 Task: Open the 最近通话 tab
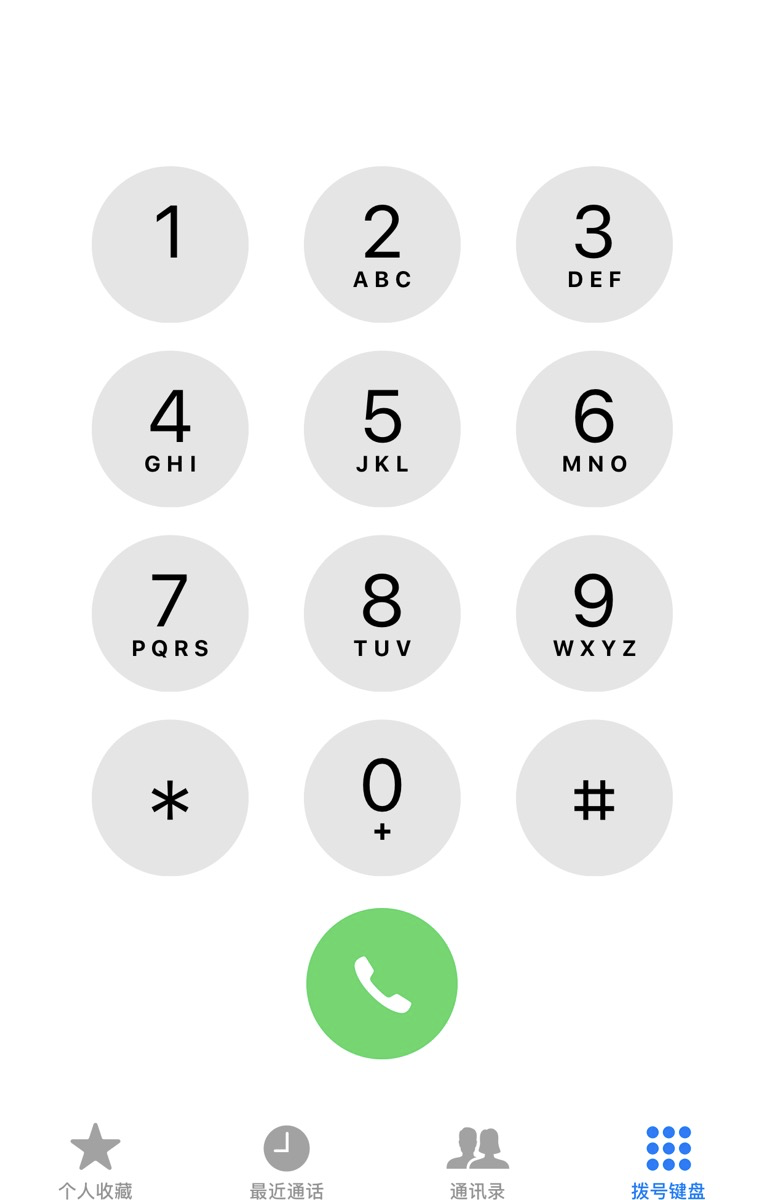[286, 1160]
